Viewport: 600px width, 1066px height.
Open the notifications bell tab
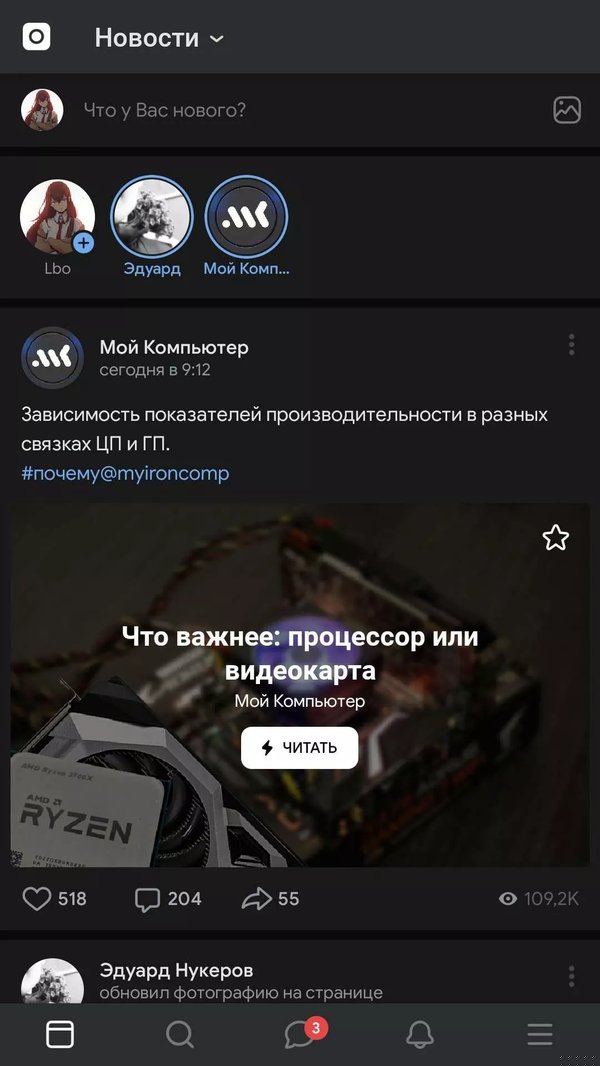(420, 1034)
